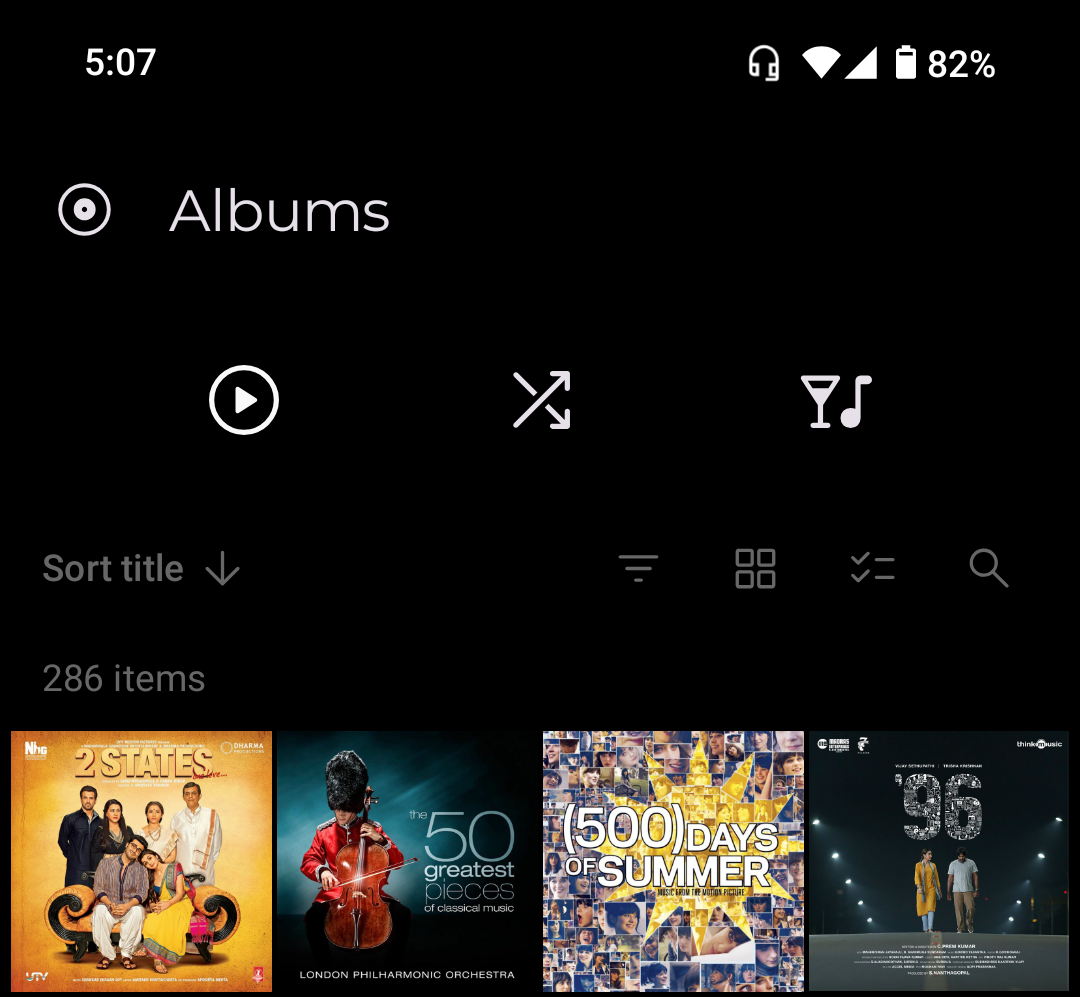Tap the Albums disc icon
The height and width of the screenshot is (997, 1080).
click(85, 211)
